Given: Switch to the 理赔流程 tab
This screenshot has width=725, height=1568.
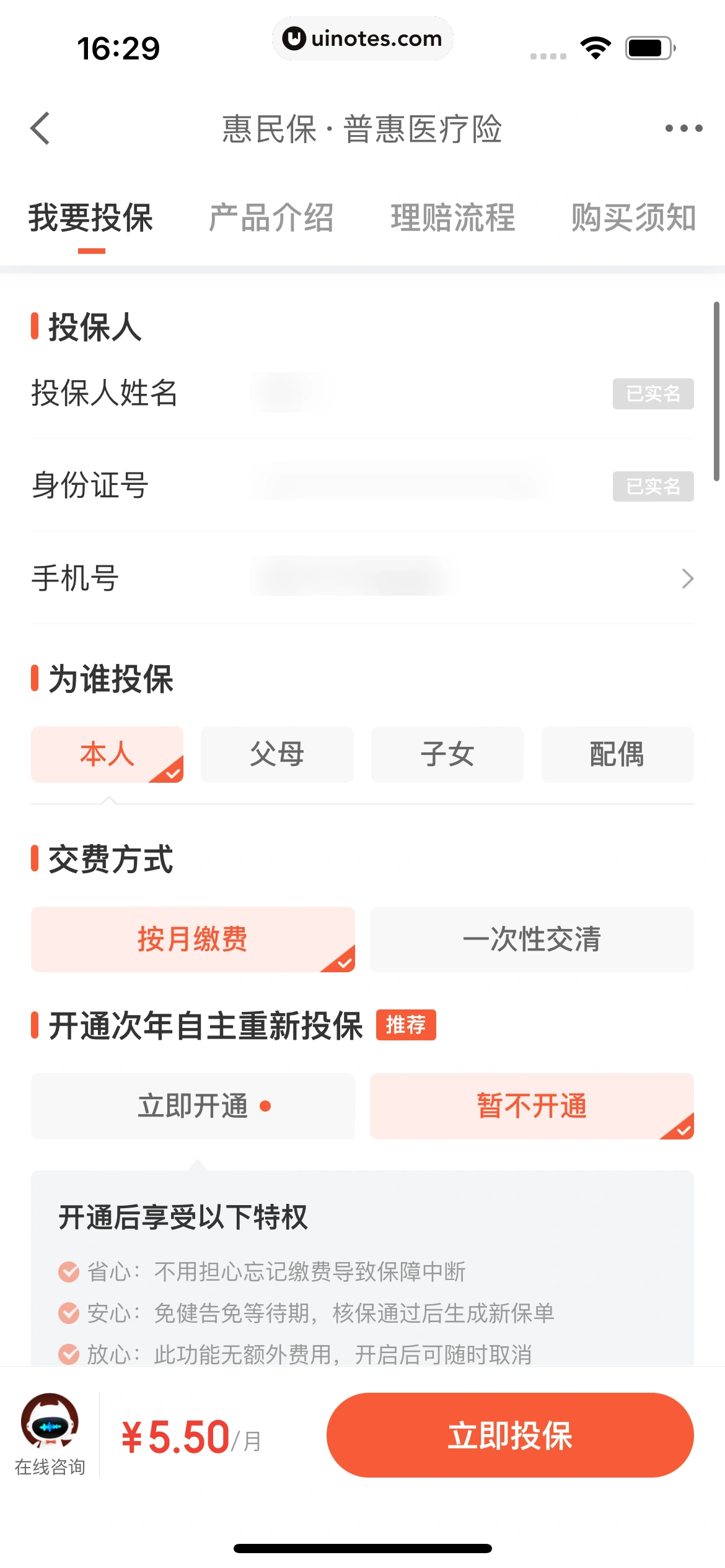Looking at the screenshot, I should pyautogui.click(x=452, y=218).
